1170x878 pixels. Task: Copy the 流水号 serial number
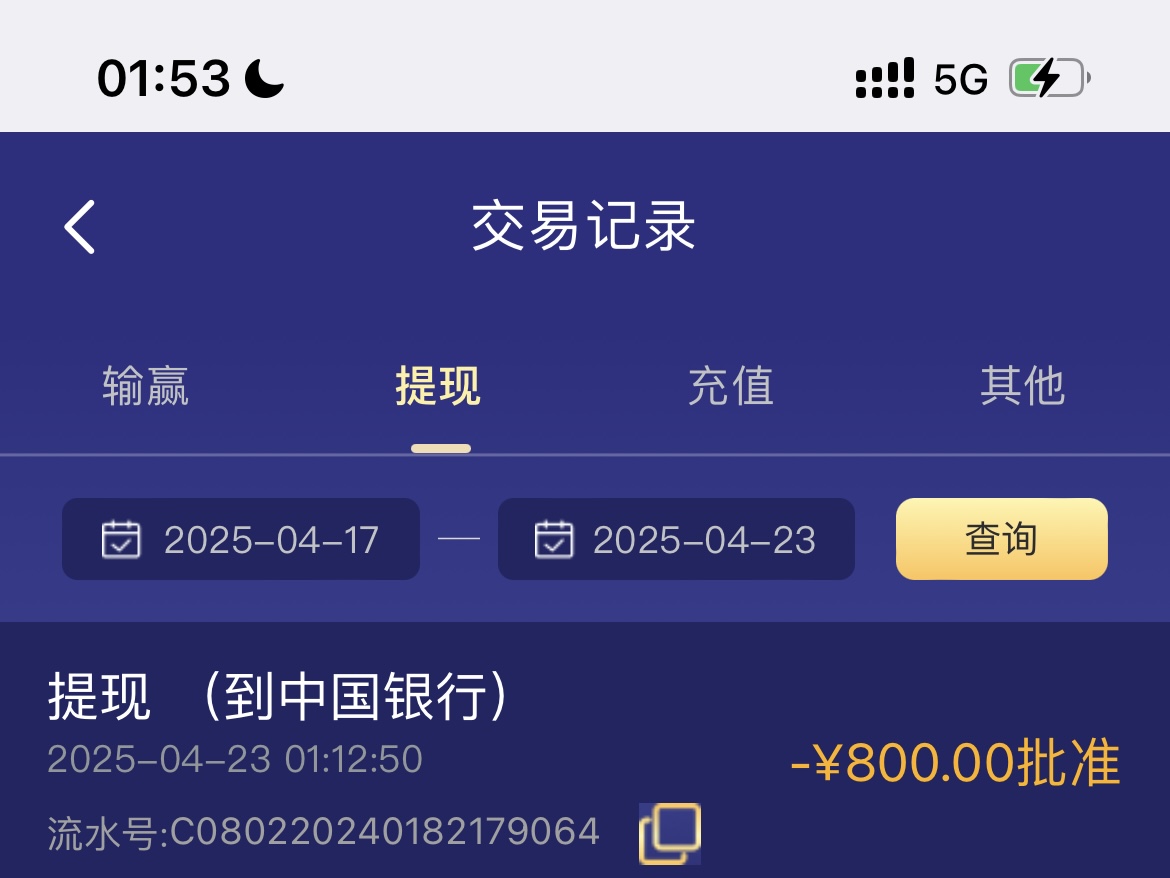[x=670, y=833]
